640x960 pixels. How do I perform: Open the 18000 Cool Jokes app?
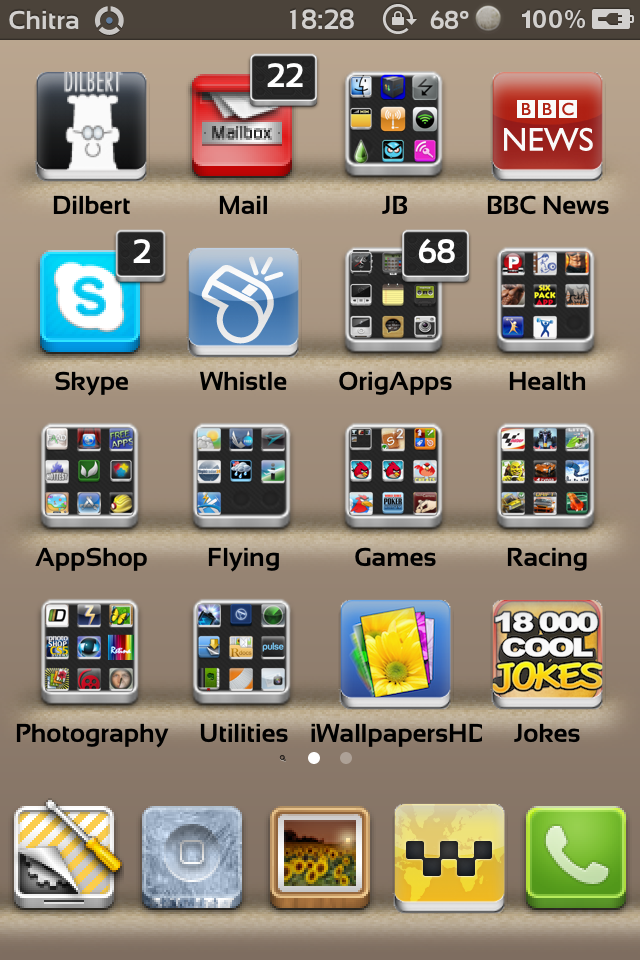point(547,652)
